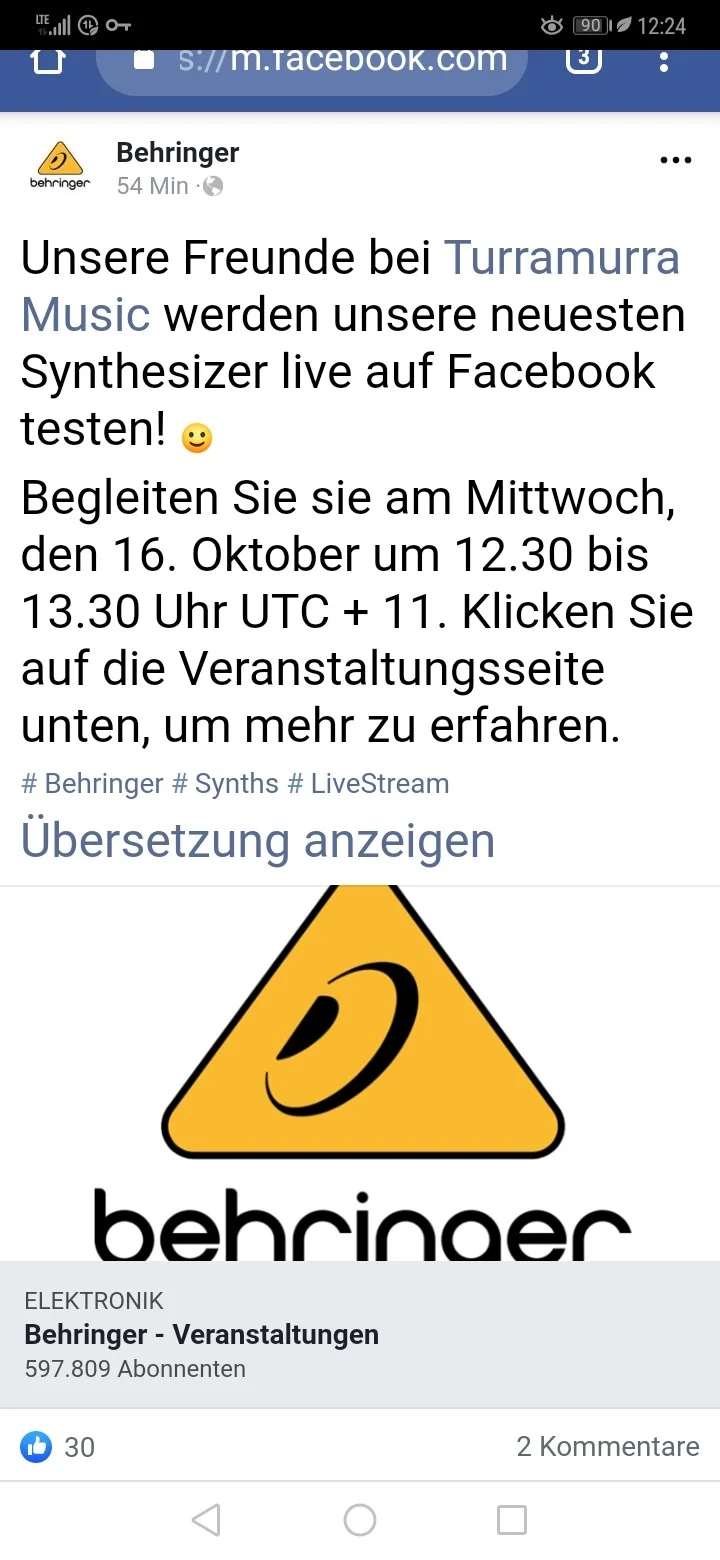This screenshot has width=720, height=1560.
Task: Open the 2 Kommentare comments
Action: [607, 1446]
